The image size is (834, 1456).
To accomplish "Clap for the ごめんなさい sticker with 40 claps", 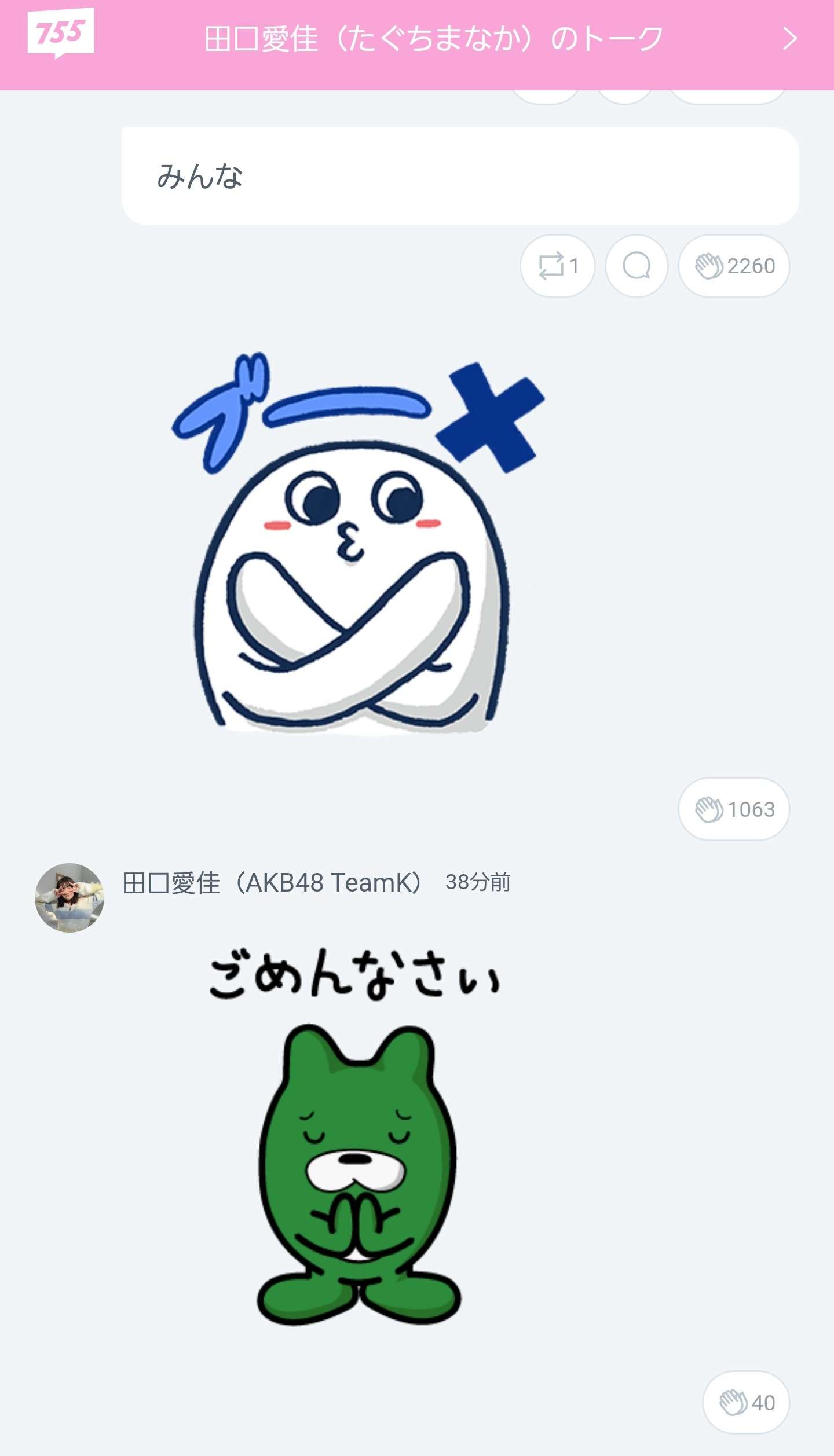I will (745, 1402).
